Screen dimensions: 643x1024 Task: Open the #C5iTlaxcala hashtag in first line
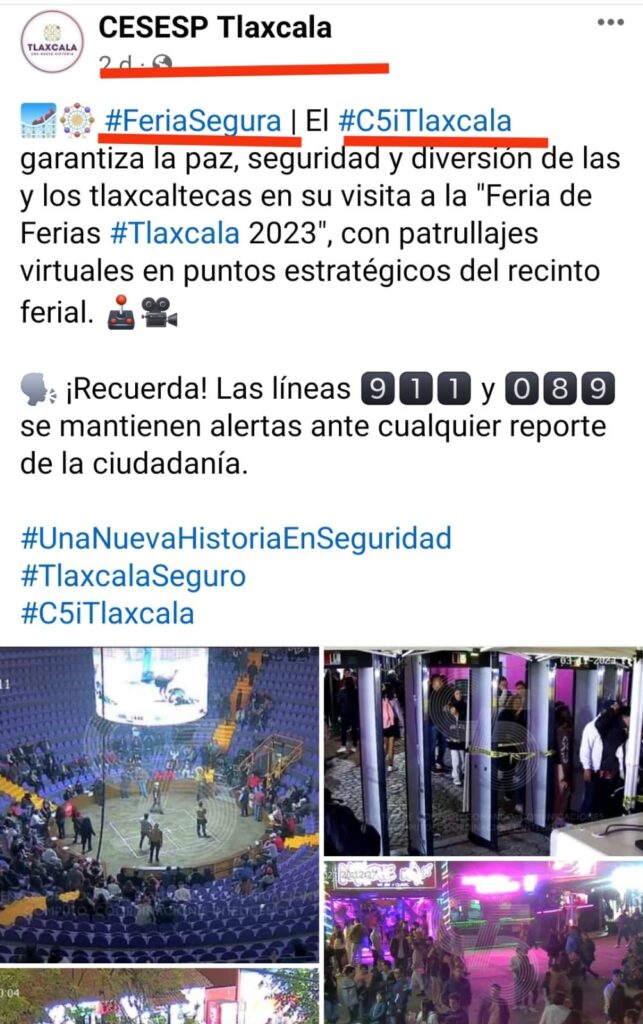click(x=425, y=122)
